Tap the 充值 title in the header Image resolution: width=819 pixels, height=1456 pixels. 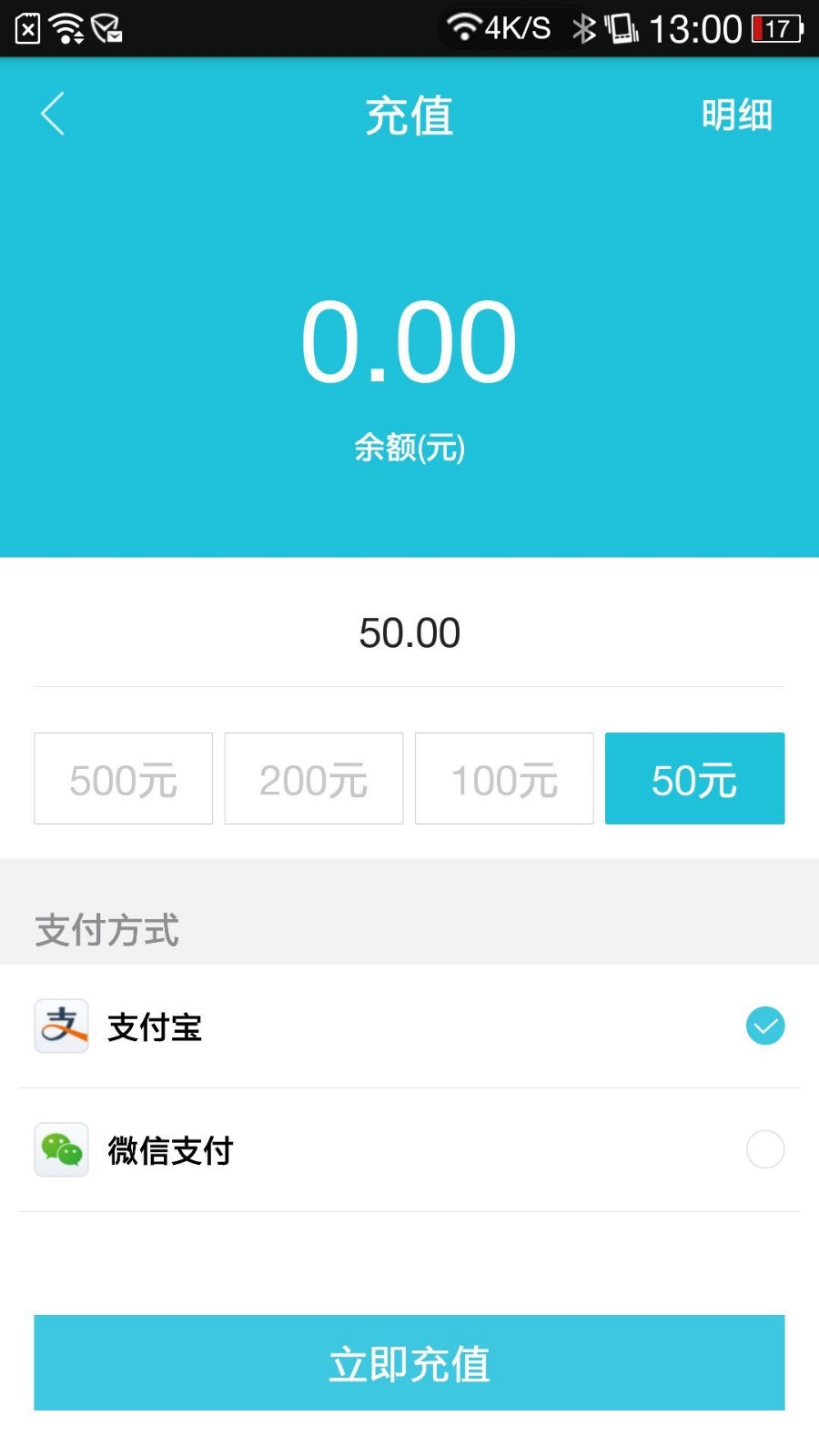coord(409,115)
